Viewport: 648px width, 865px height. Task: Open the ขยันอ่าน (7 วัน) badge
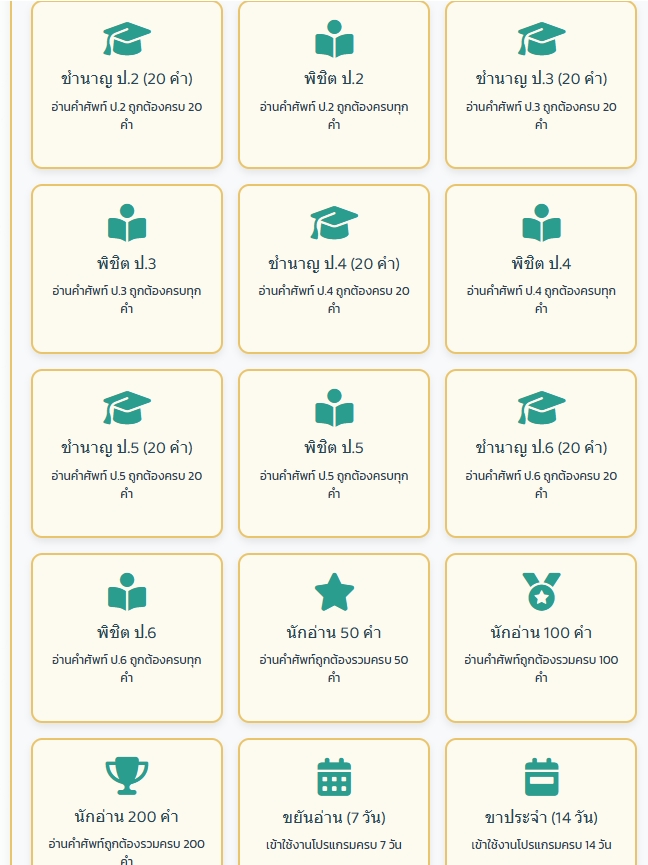(x=334, y=805)
